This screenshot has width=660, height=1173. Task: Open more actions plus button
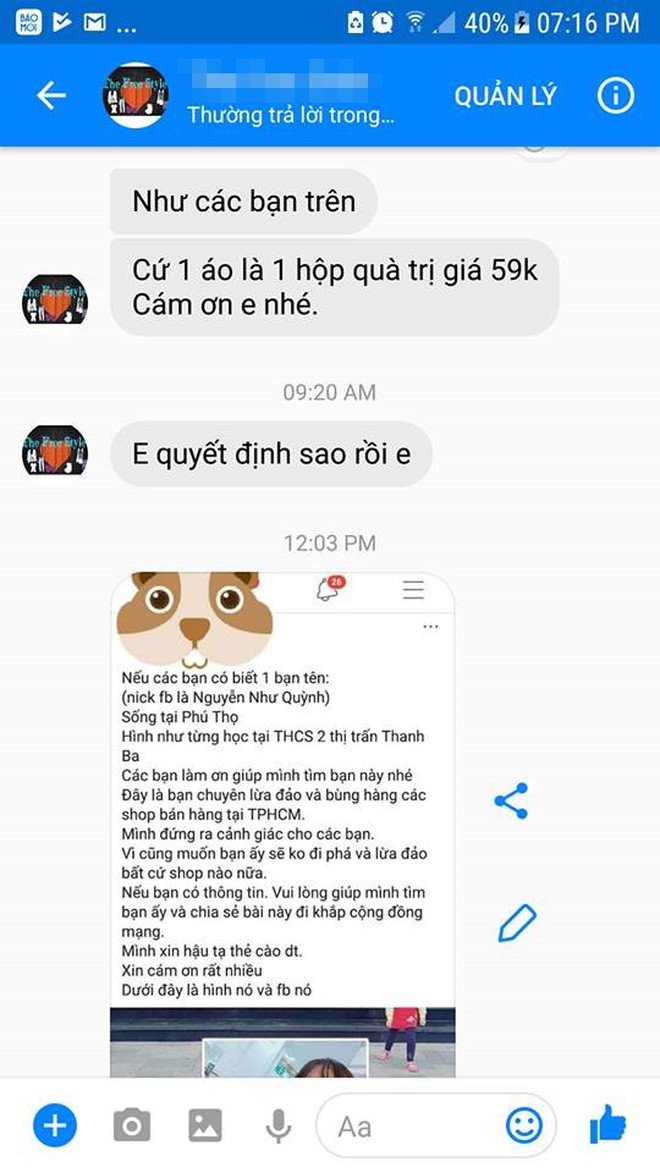(54, 1126)
